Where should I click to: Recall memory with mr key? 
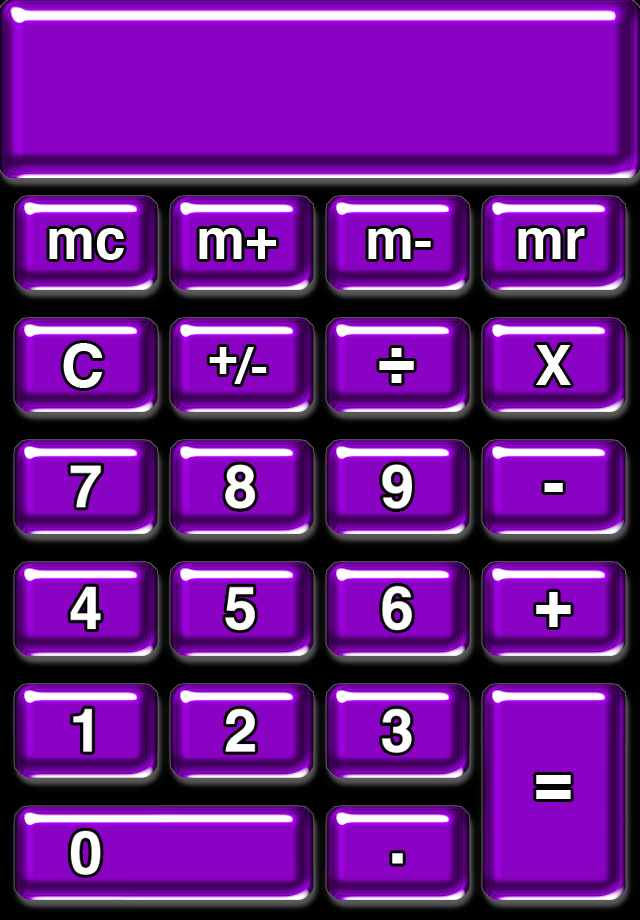(x=553, y=243)
